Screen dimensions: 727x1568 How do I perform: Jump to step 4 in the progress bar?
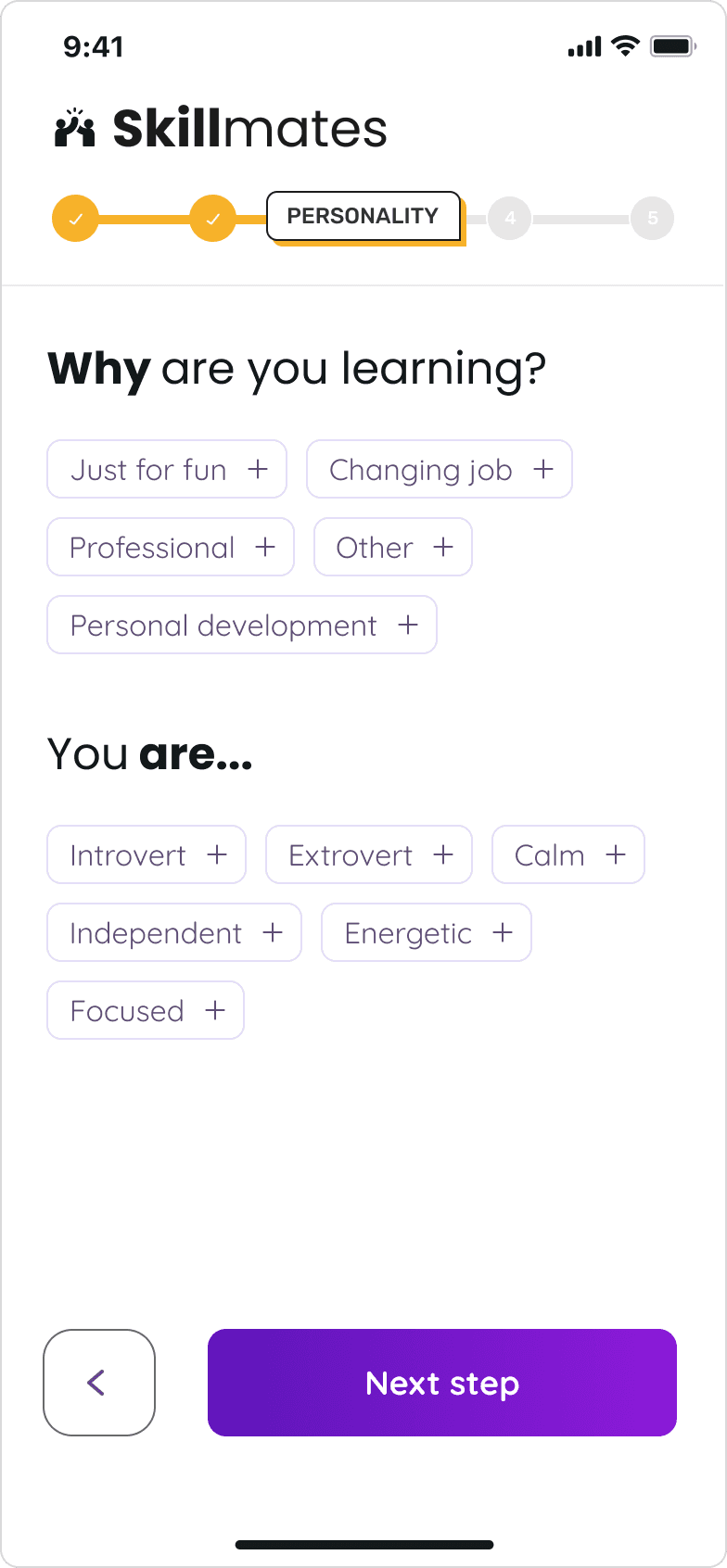[509, 219]
